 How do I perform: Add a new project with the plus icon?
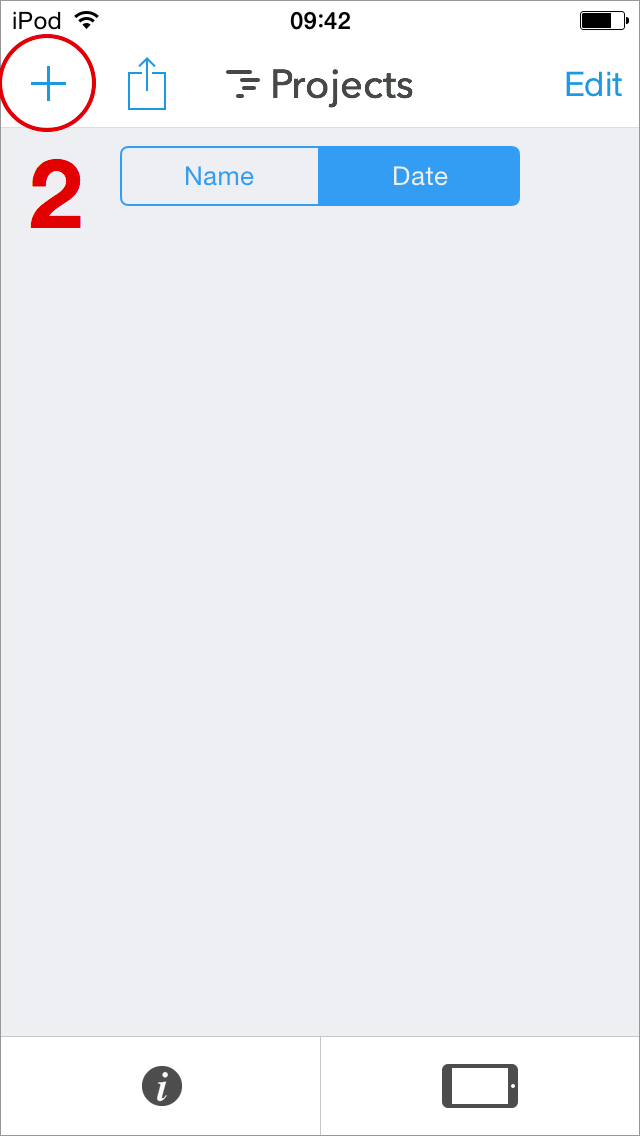pyautogui.click(x=48, y=85)
